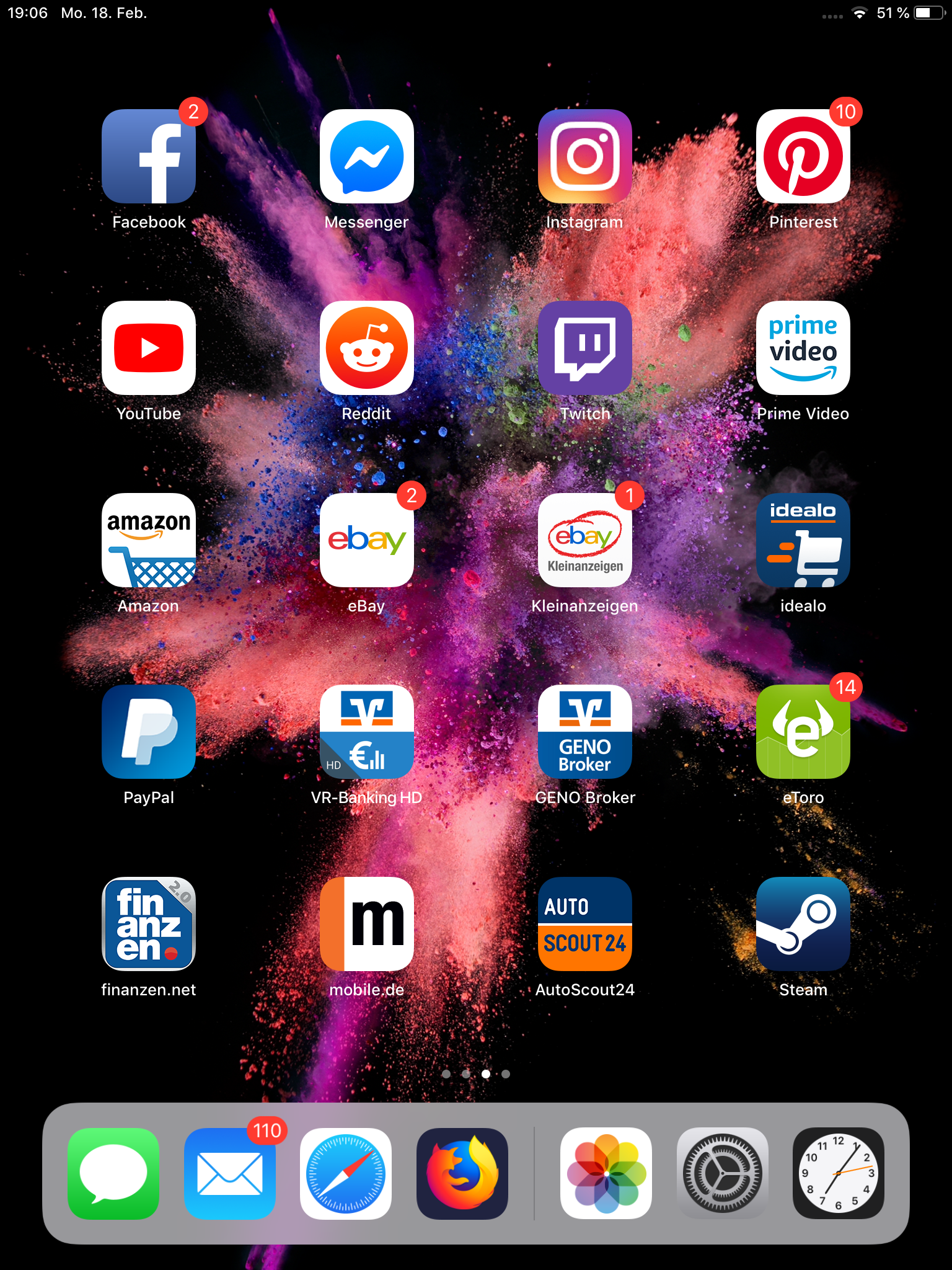
Task: Open the eBay app
Action: [x=367, y=540]
